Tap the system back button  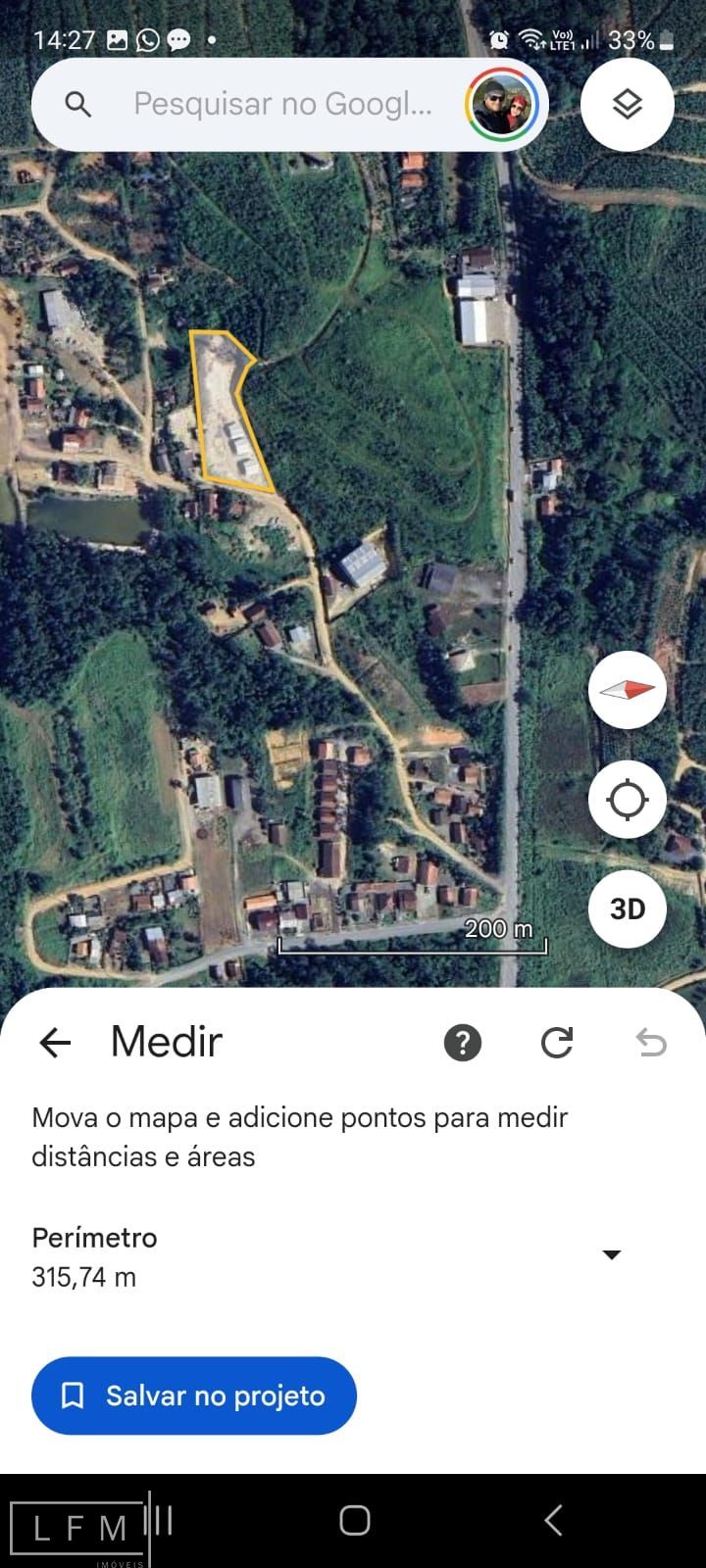click(553, 1520)
